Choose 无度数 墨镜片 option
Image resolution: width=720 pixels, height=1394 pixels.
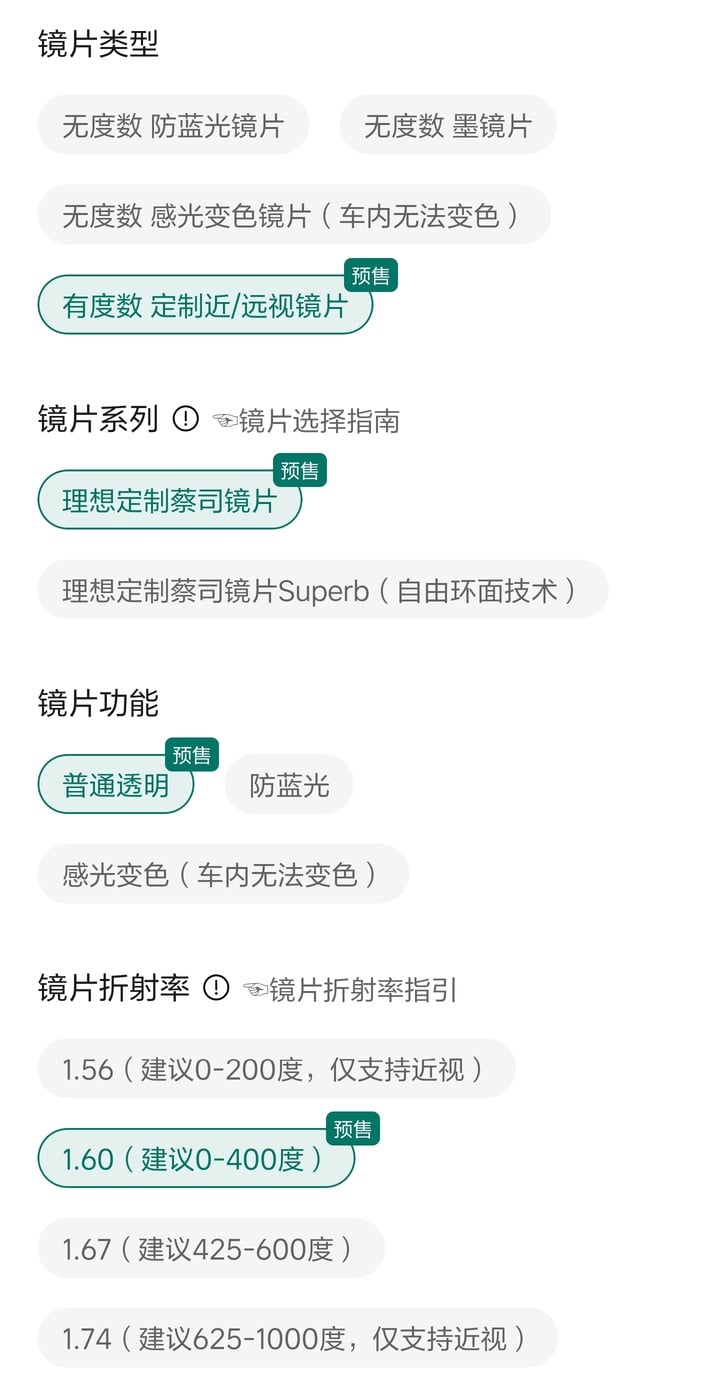[447, 125]
